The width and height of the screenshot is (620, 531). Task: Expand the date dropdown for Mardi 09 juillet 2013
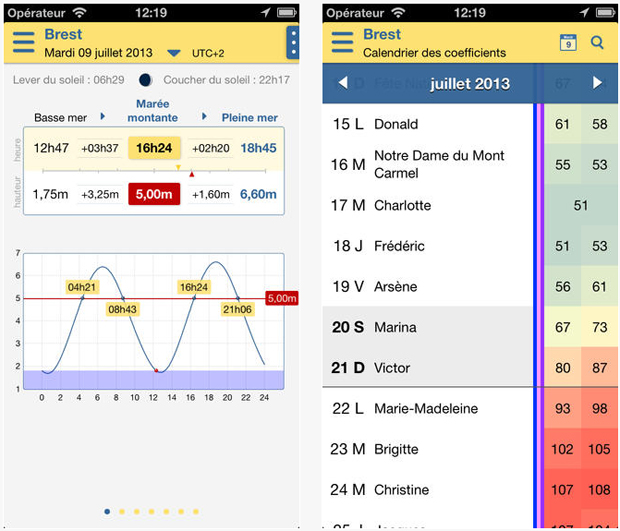pos(174,53)
